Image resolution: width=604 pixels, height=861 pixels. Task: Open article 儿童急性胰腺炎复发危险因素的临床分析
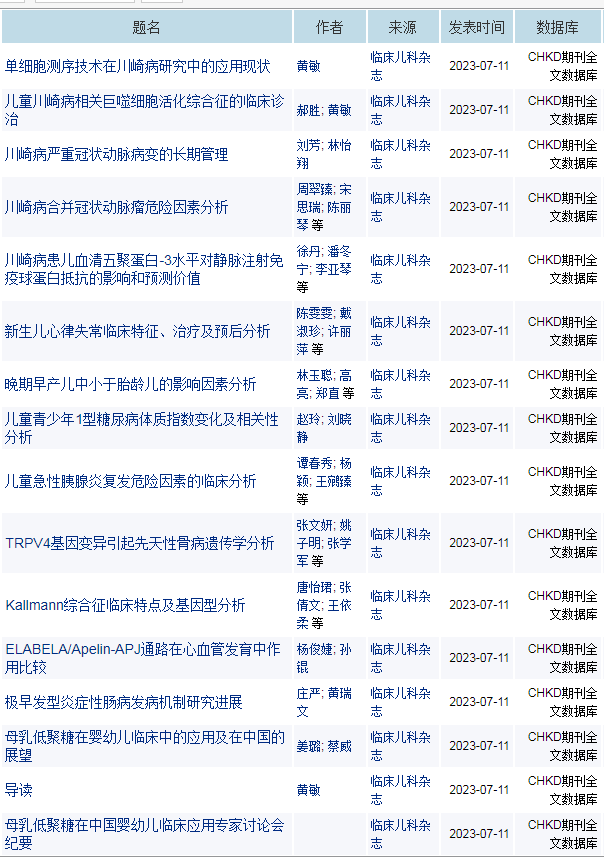click(x=130, y=481)
